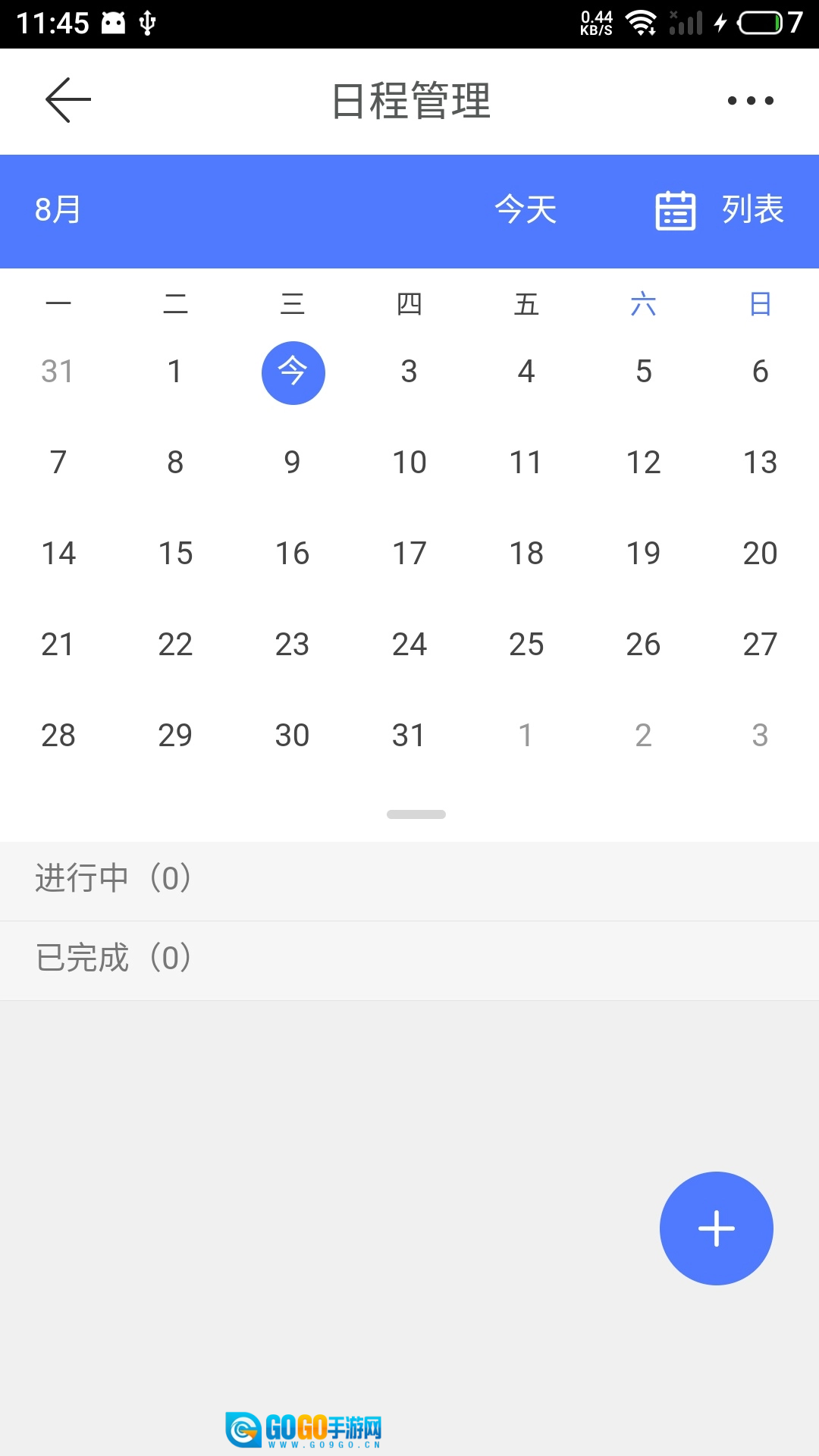This screenshot has width=819, height=1456.
Task: Pick the 15th on the calendar
Action: tap(175, 554)
